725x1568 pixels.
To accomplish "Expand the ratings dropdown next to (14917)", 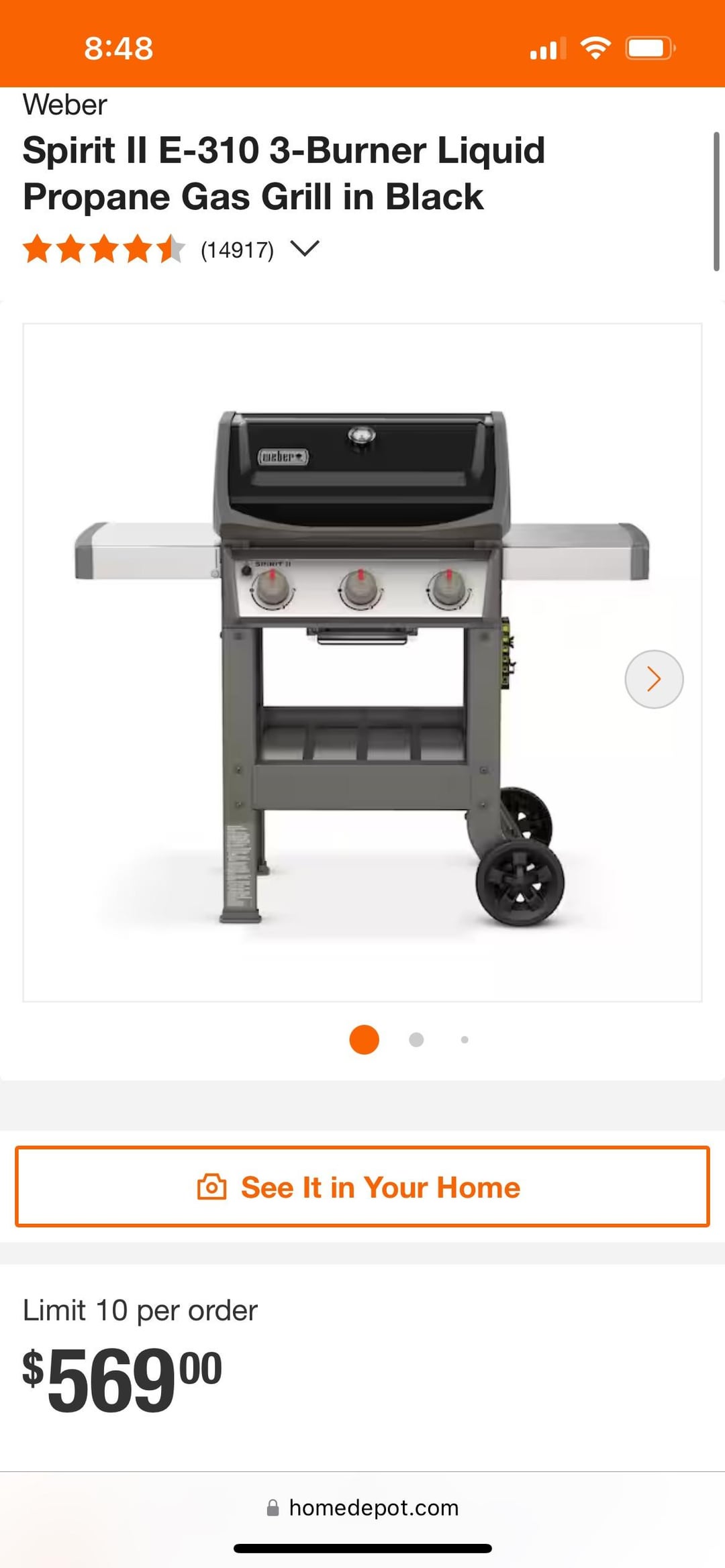I will coord(305,249).
